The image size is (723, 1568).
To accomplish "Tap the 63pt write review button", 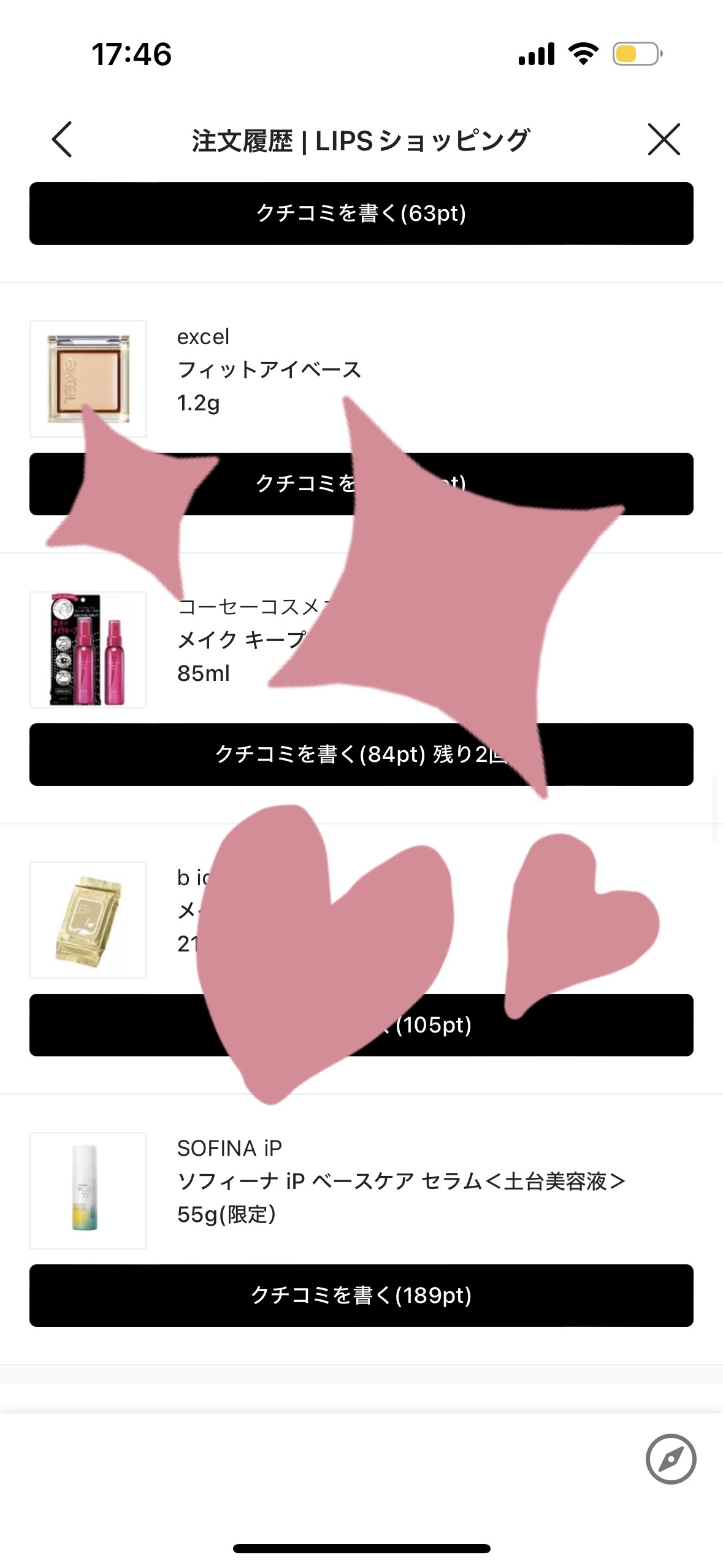I will (x=361, y=213).
